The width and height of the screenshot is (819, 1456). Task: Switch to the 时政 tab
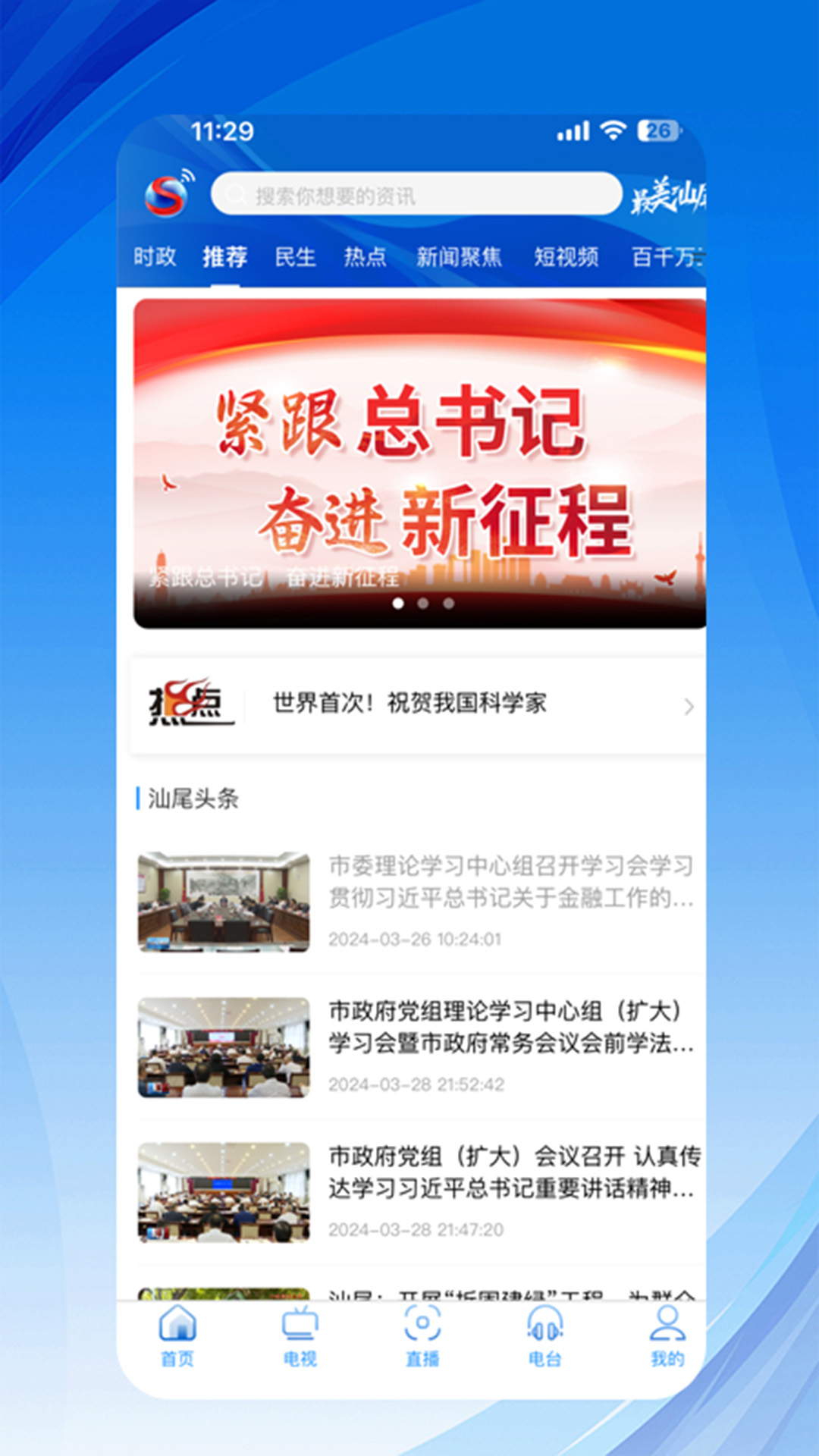156,256
